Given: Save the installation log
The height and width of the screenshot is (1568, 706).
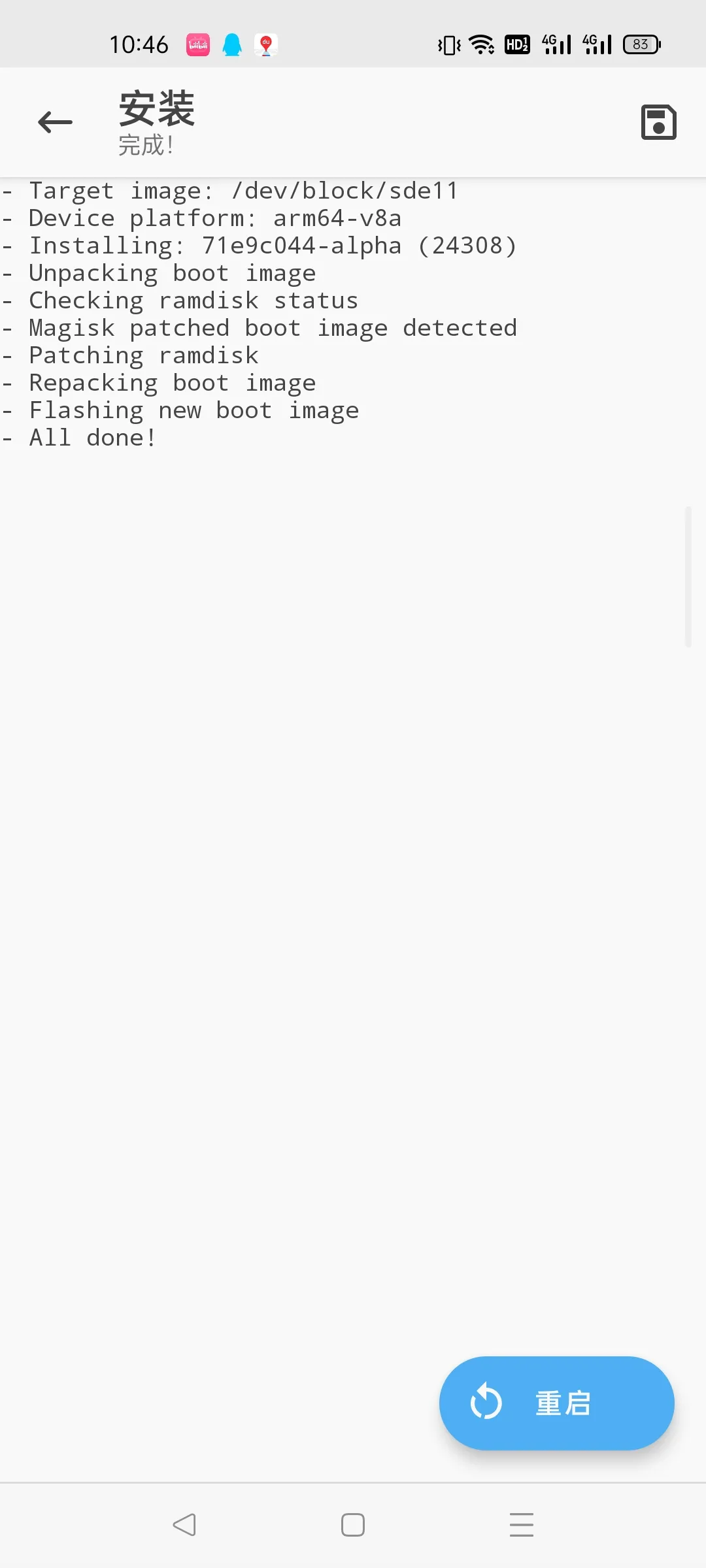Looking at the screenshot, I should click(658, 122).
